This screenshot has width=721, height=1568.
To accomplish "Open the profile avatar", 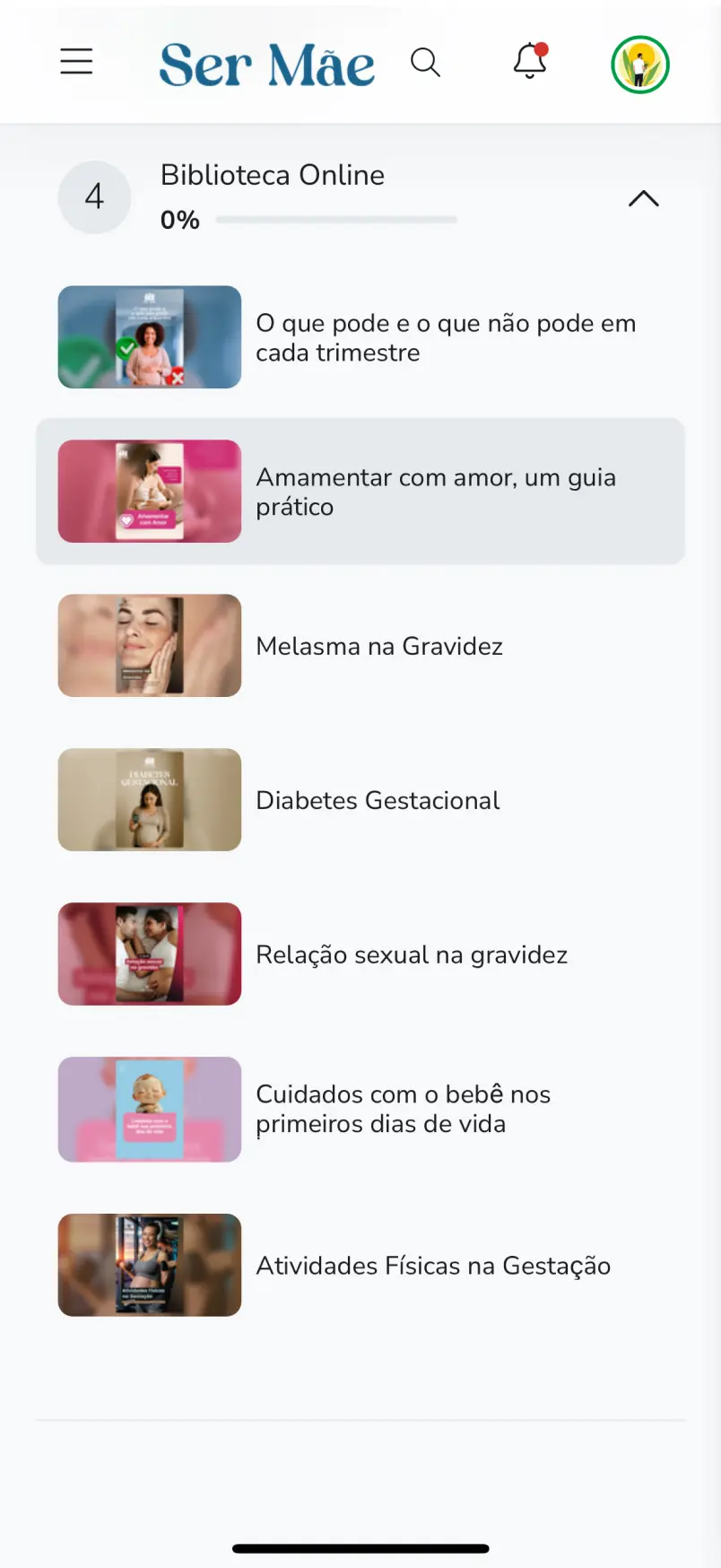I will (x=640, y=65).
